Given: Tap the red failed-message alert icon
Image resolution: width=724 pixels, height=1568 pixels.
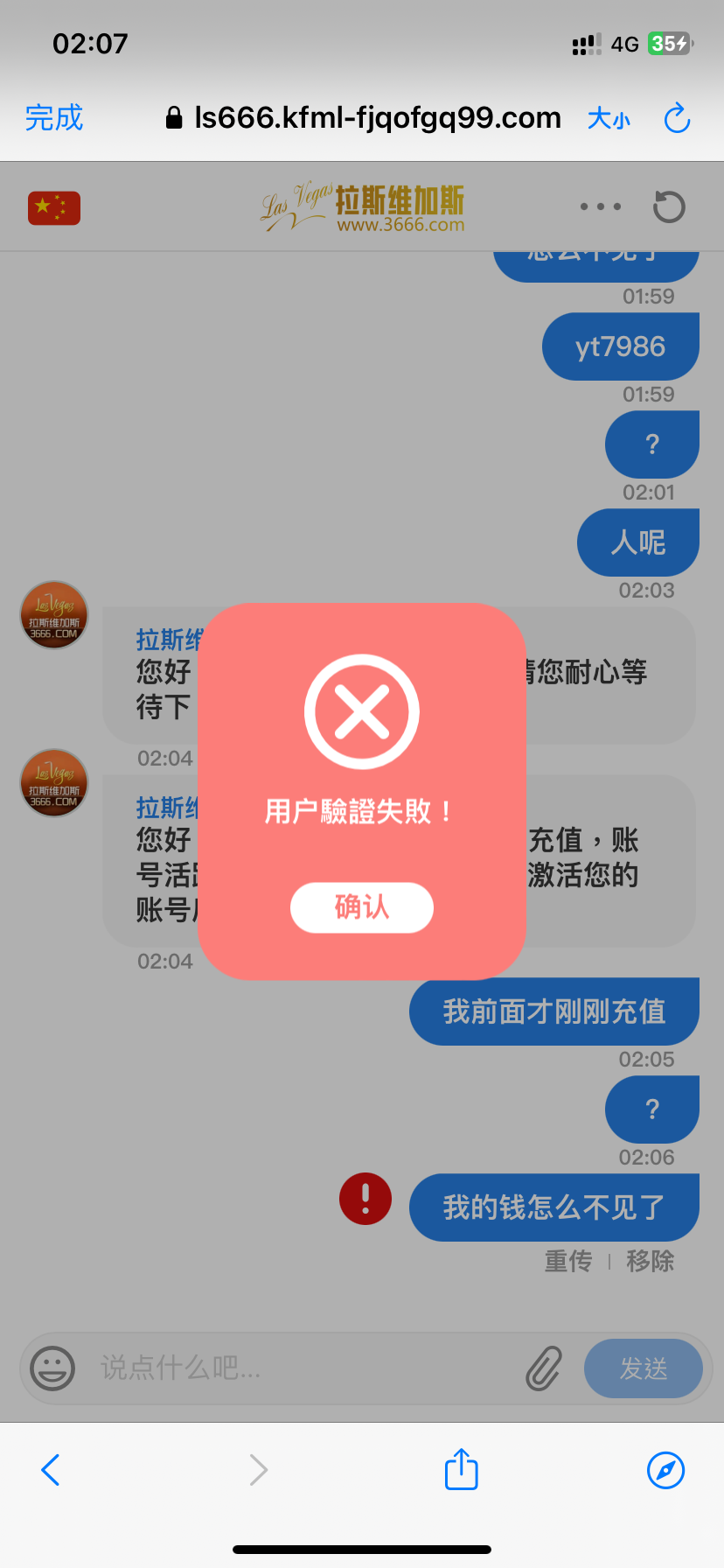Looking at the screenshot, I should (x=365, y=1199).
